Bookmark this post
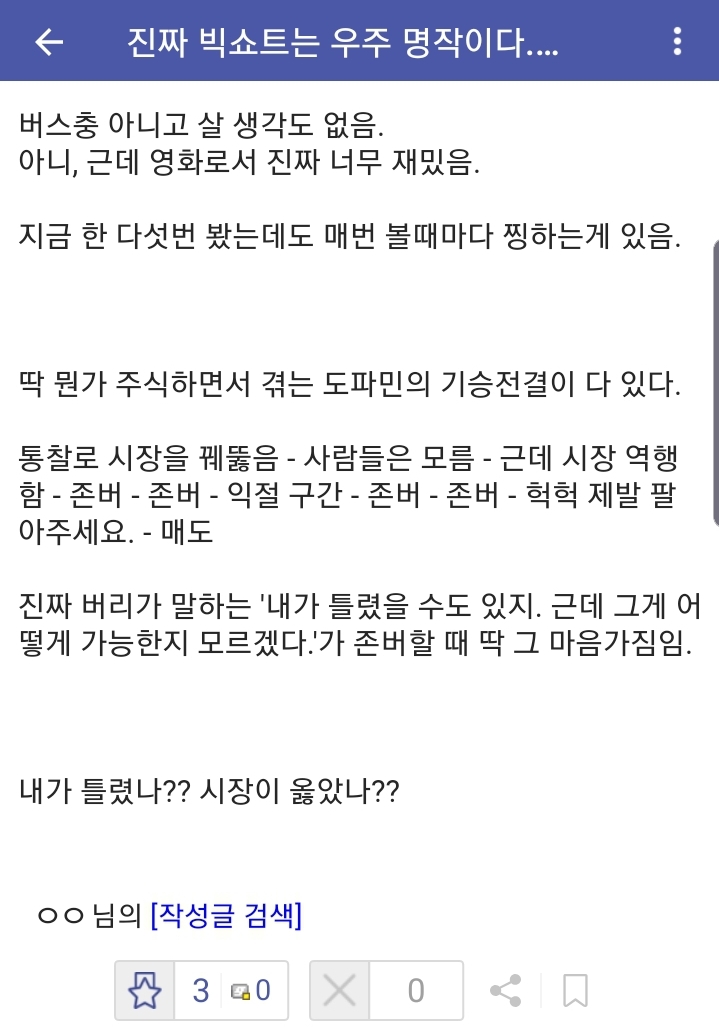719x1027 pixels. [575, 991]
